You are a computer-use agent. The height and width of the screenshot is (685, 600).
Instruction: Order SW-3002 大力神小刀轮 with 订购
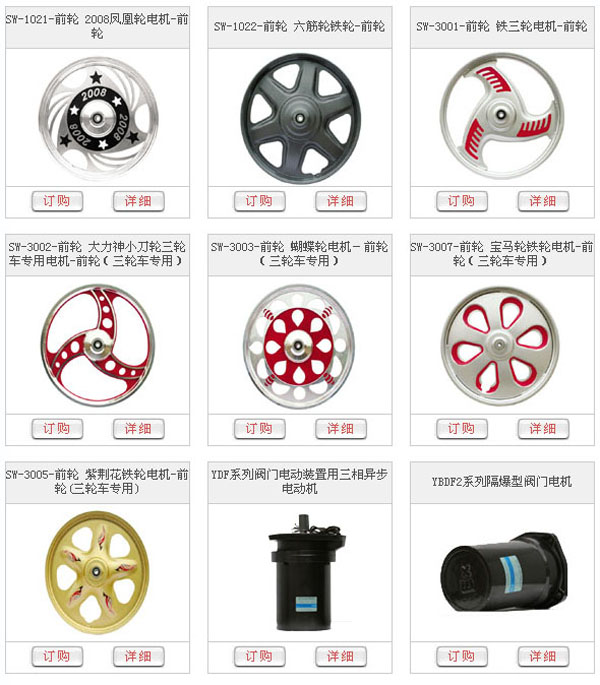tap(57, 429)
